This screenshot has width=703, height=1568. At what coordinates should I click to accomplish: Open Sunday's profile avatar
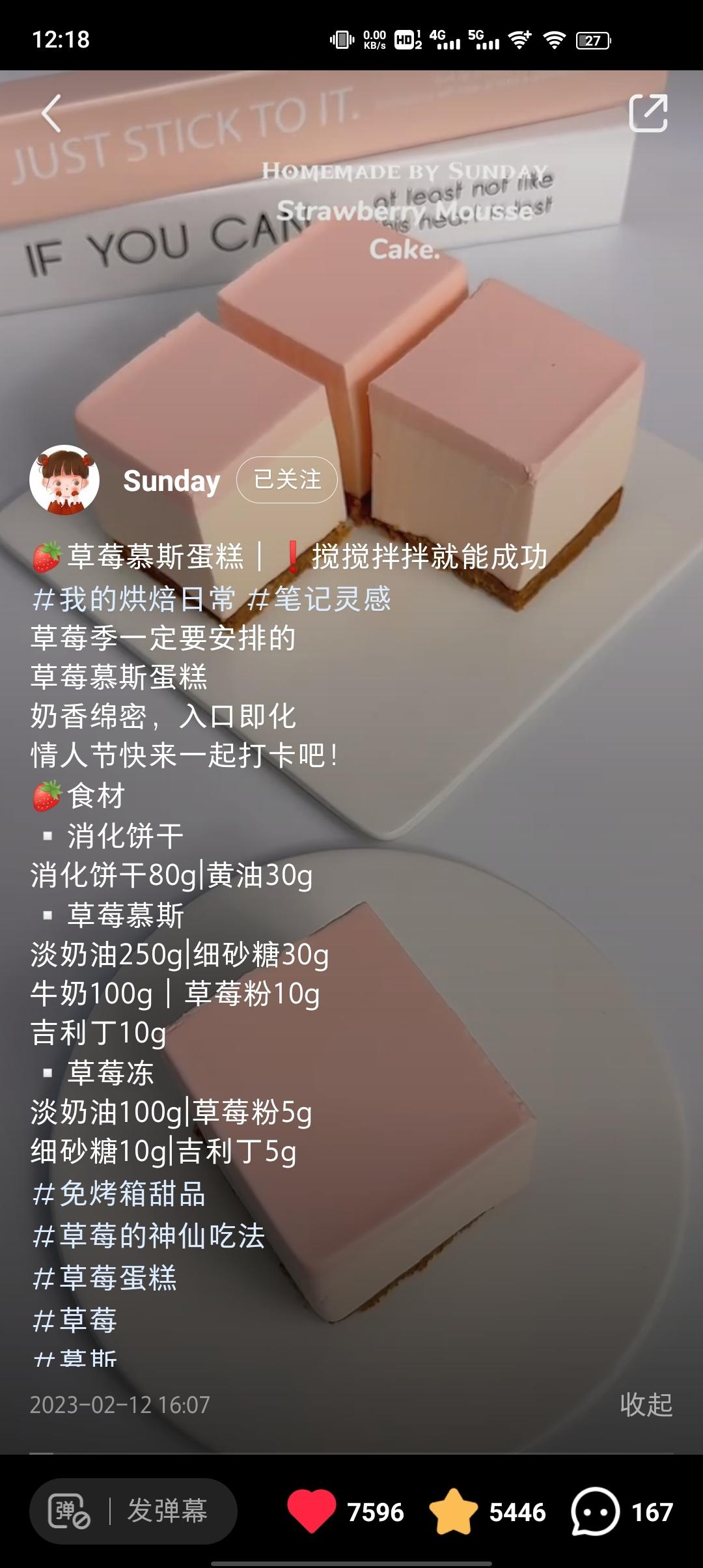[x=66, y=480]
